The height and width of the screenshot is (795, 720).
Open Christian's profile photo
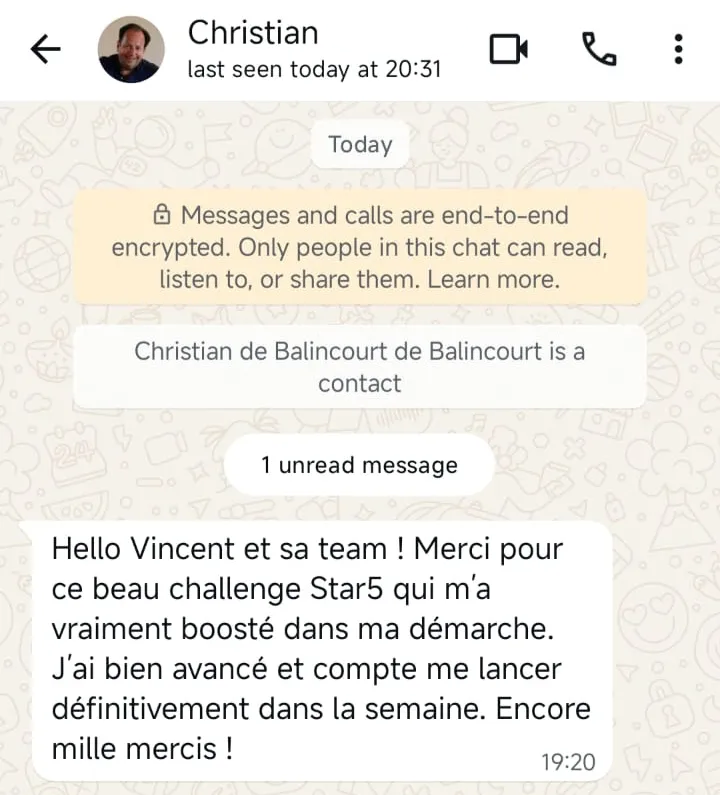(x=131, y=49)
